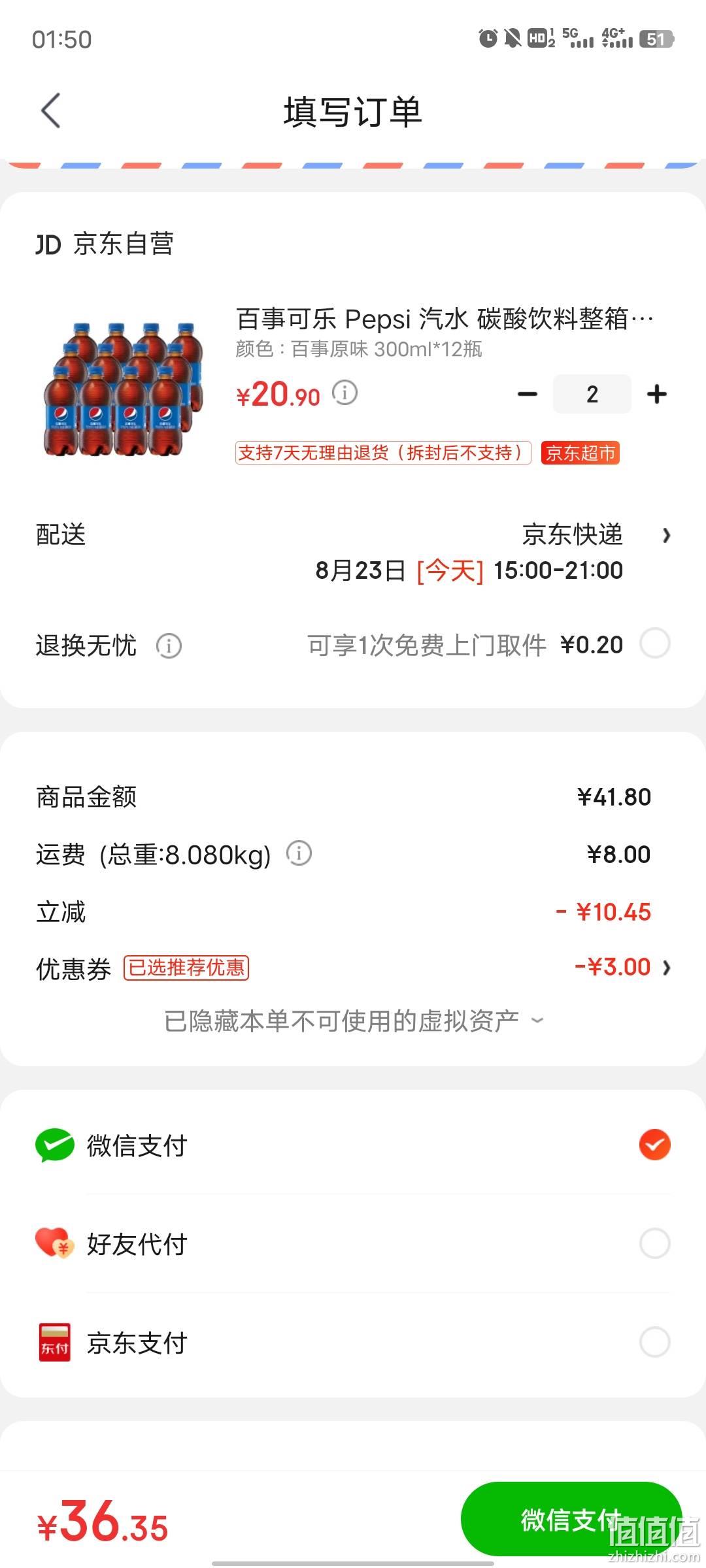Pay with the green 微信支付 button
Viewport: 706px width, 1568px height.
(571, 1520)
